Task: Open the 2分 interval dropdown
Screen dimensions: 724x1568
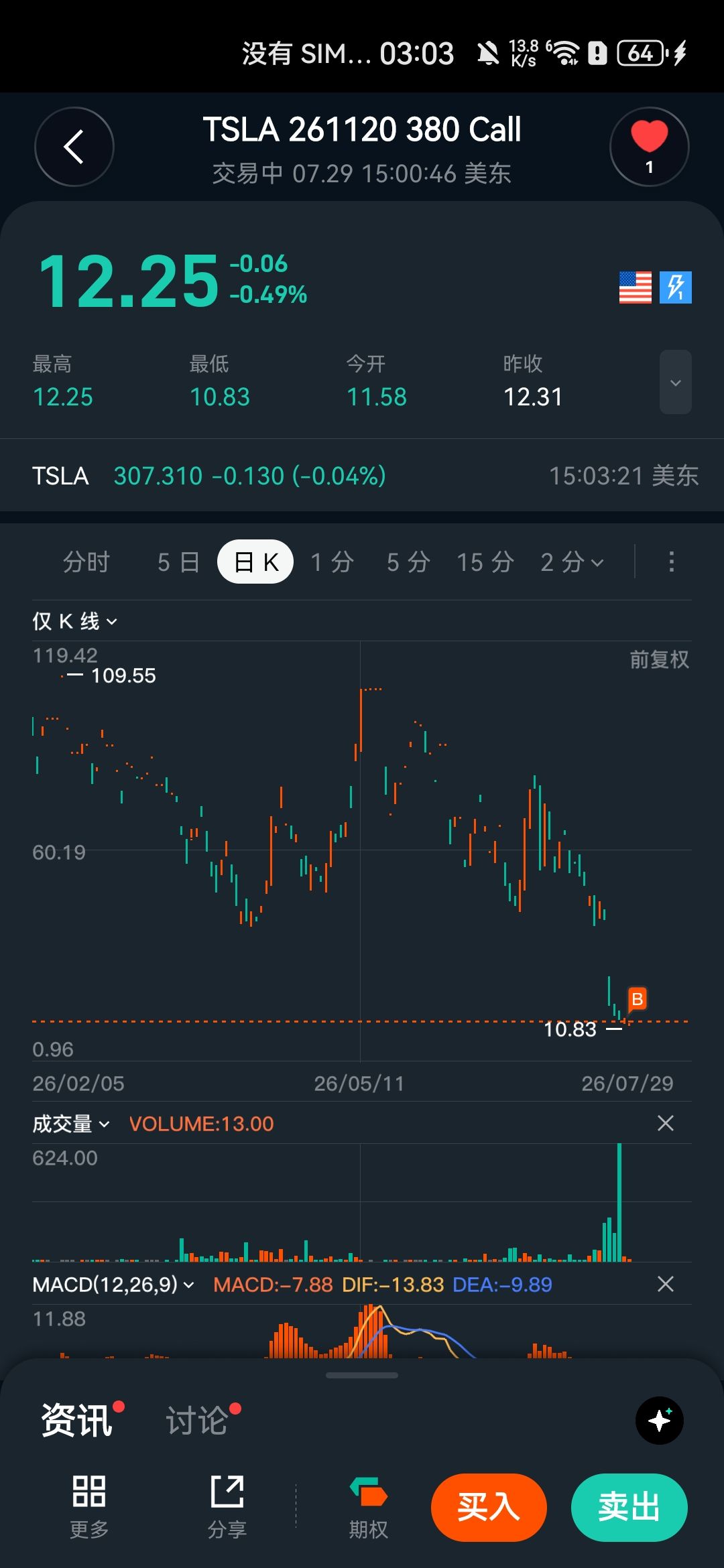Action: [x=572, y=562]
